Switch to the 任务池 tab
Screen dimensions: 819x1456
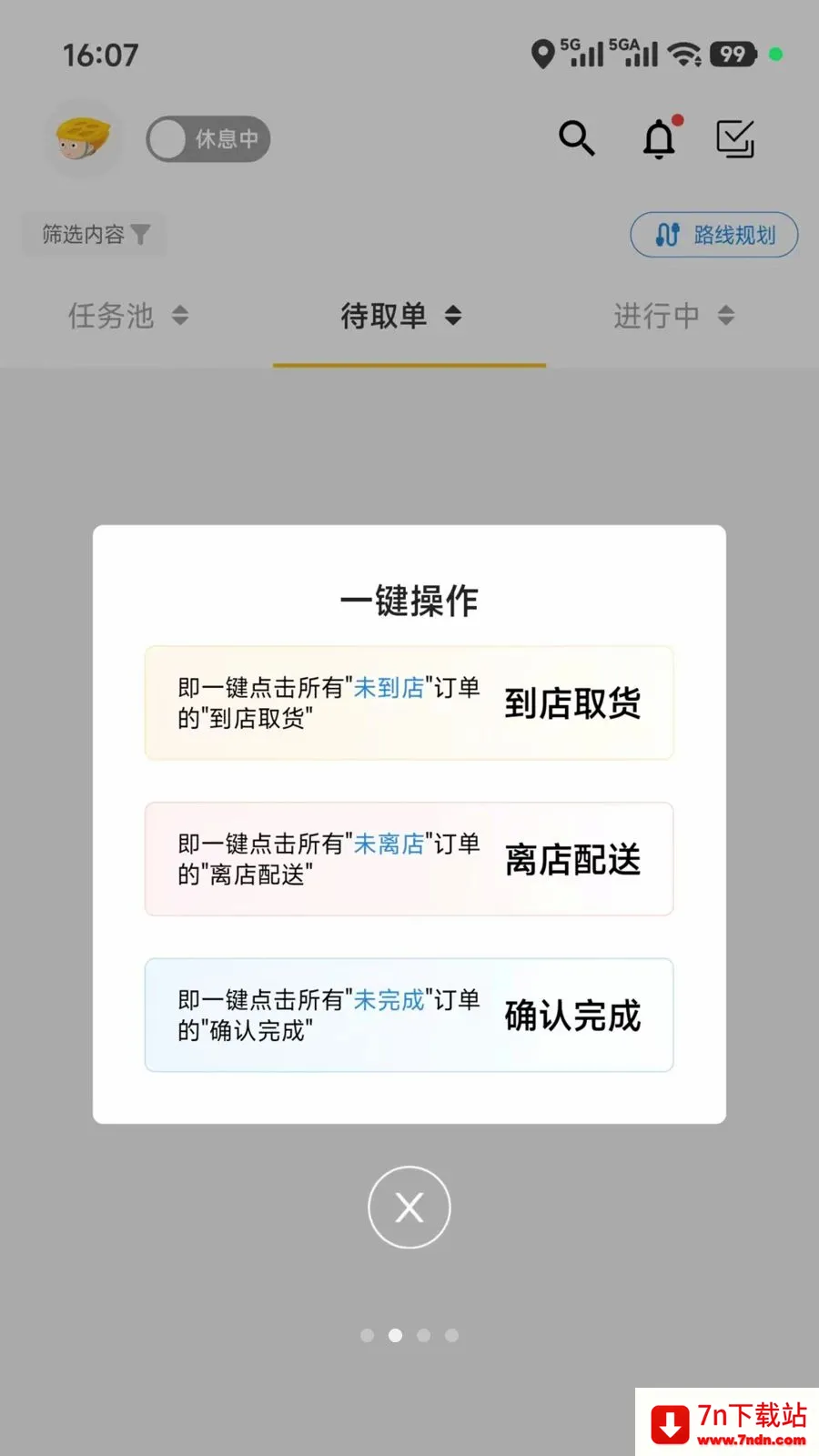click(128, 316)
